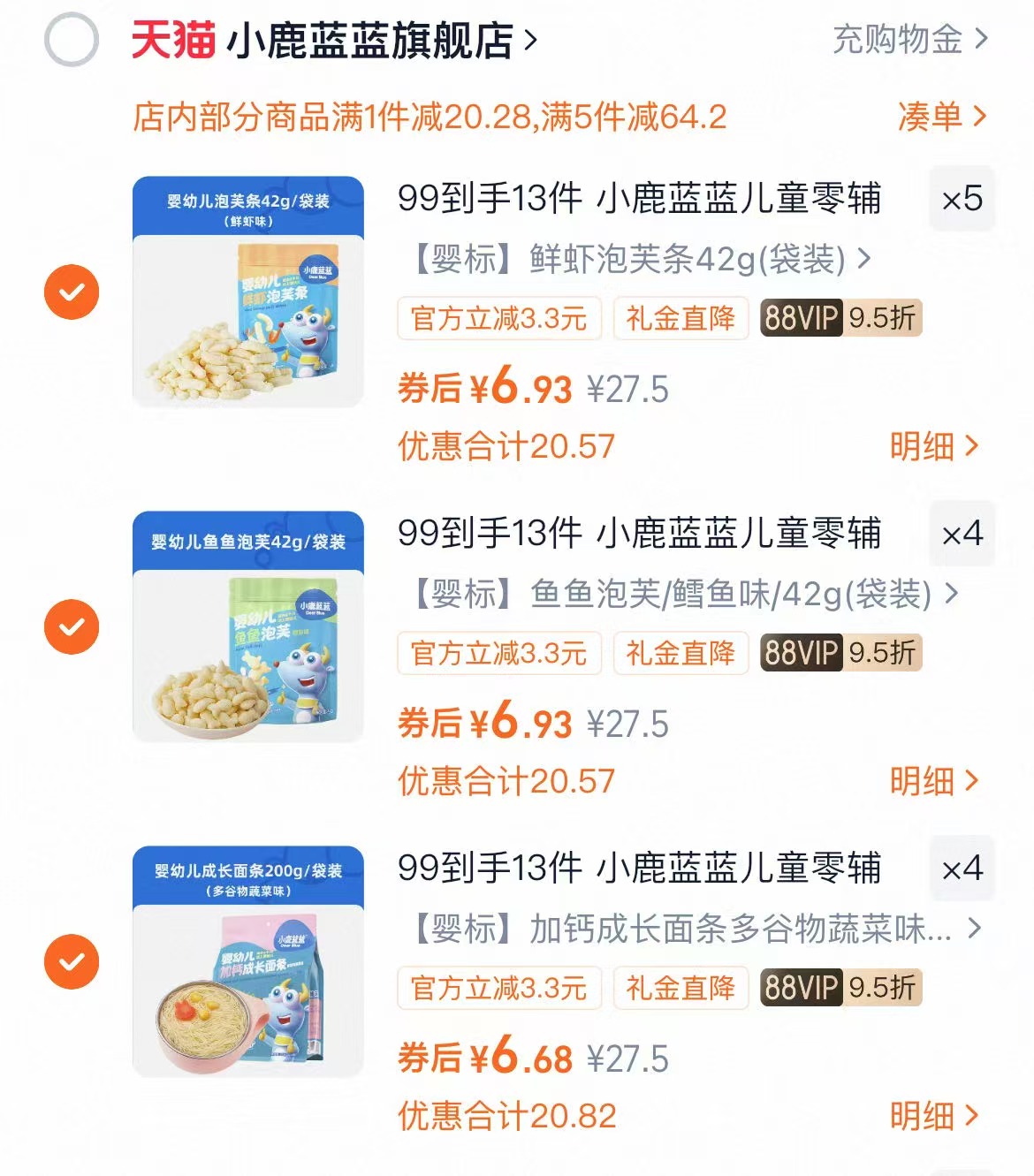Image resolution: width=1034 pixels, height=1176 pixels.
Task: Click the 官方立减3.3元 tag on 加钙成长面条
Action: coord(498,990)
